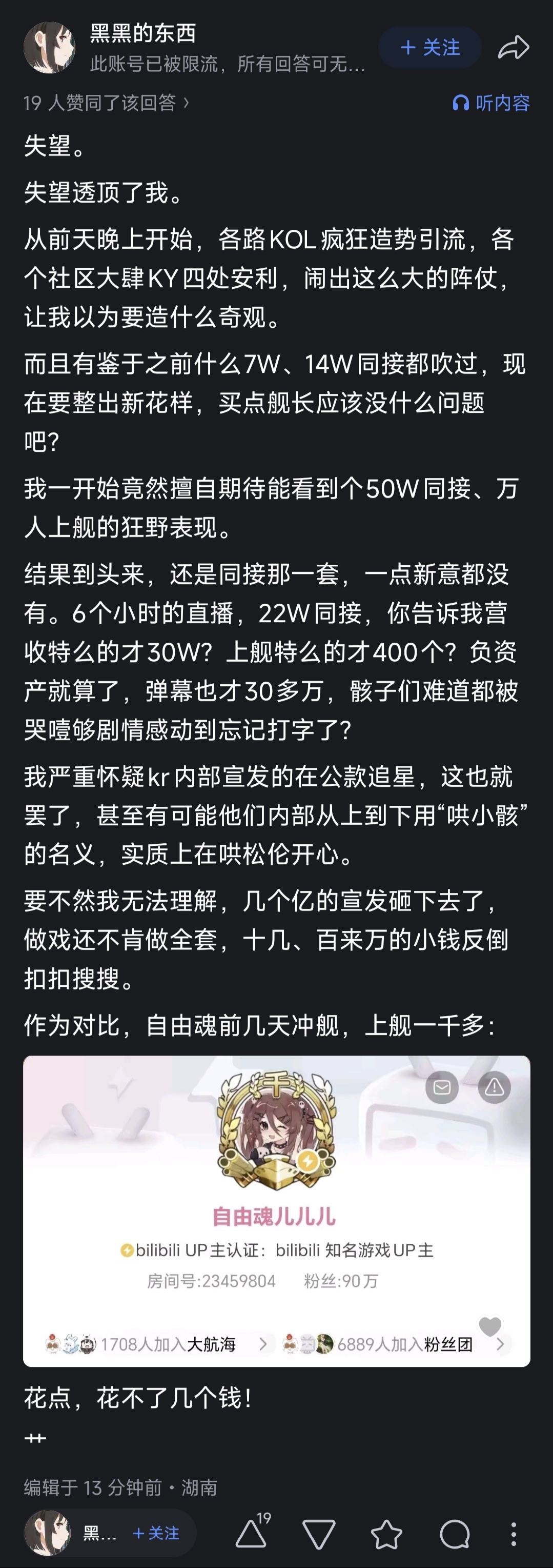Image resolution: width=553 pixels, height=1568 pixels.
Task: Open the comments bubble
Action: pyautogui.click(x=455, y=1533)
